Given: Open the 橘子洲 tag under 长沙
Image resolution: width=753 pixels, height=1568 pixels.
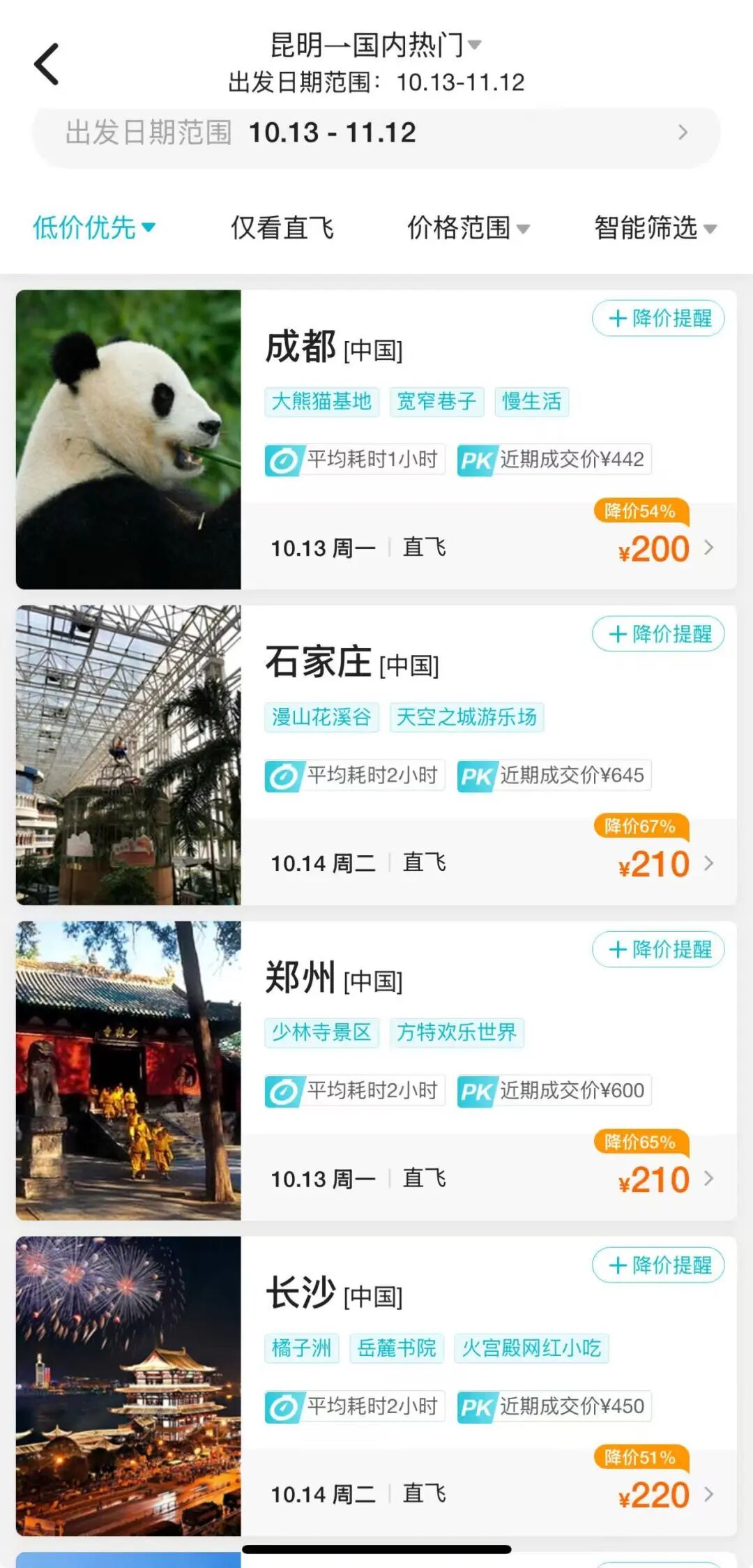Looking at the screenshot, I should click(x=301, y=1348).
